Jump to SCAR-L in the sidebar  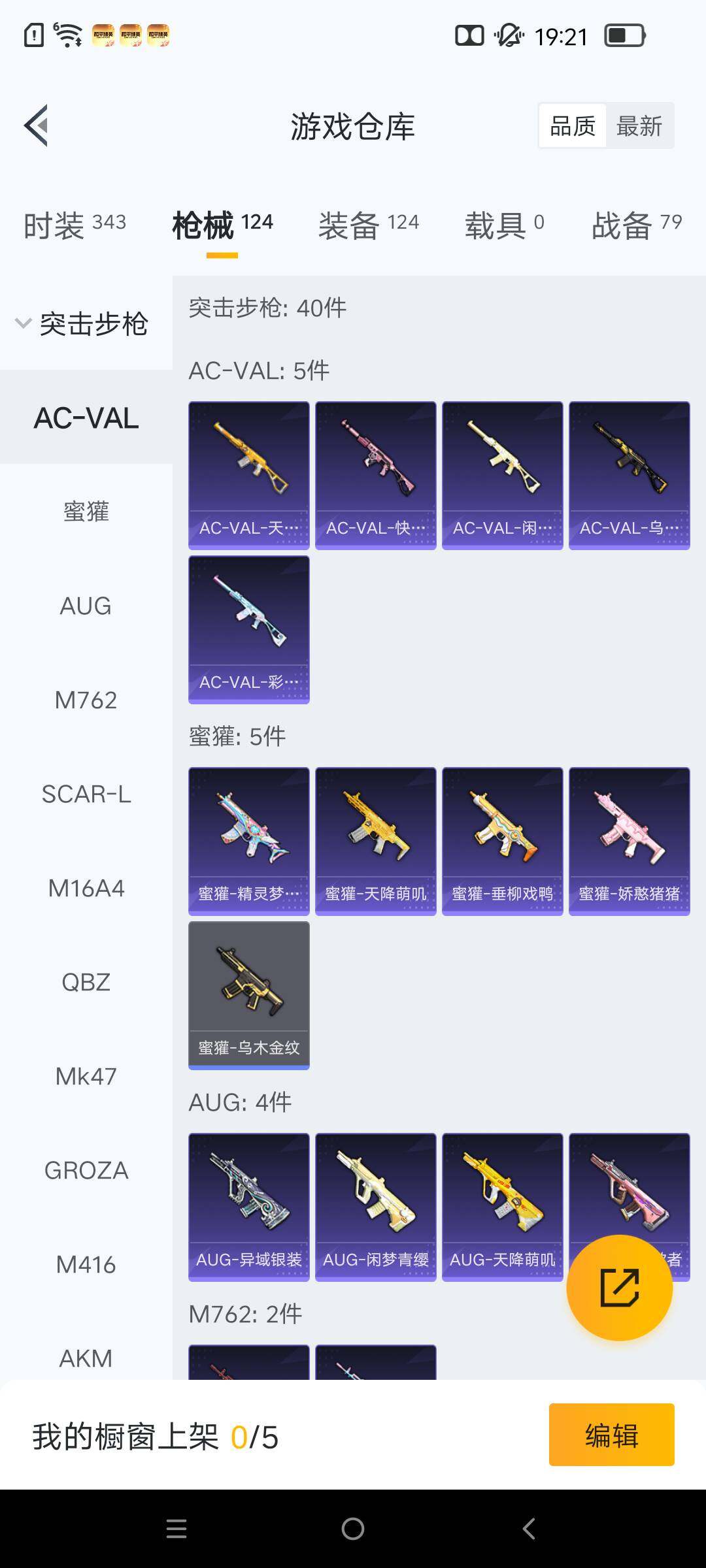point(86,794)
